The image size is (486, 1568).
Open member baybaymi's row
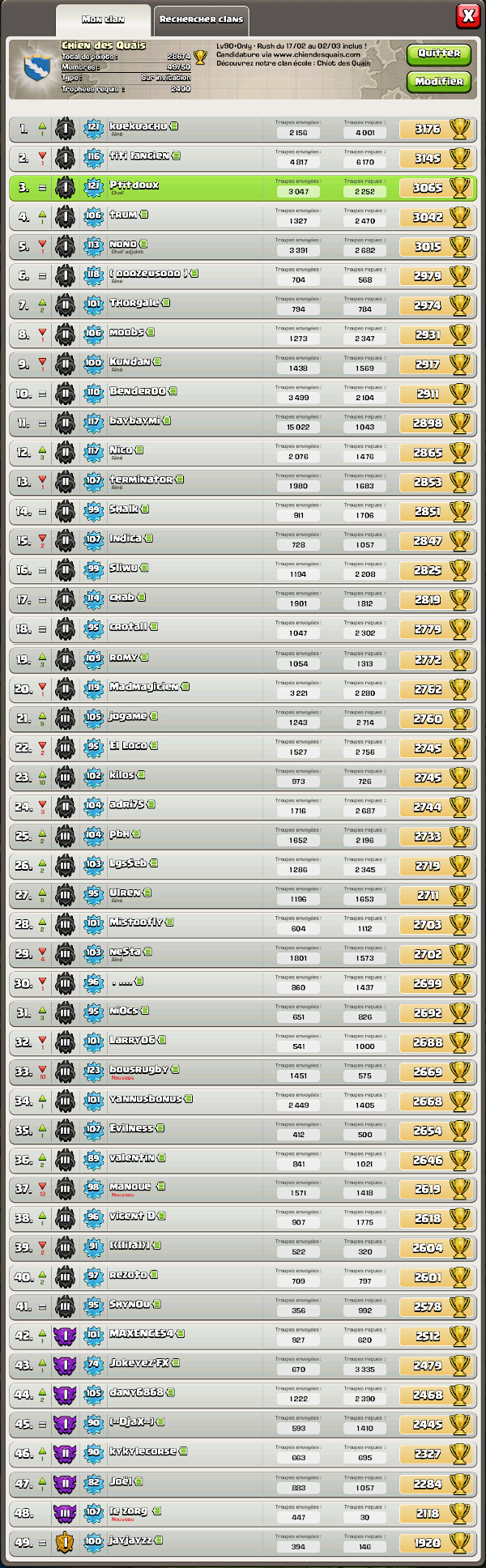[243, 423]
